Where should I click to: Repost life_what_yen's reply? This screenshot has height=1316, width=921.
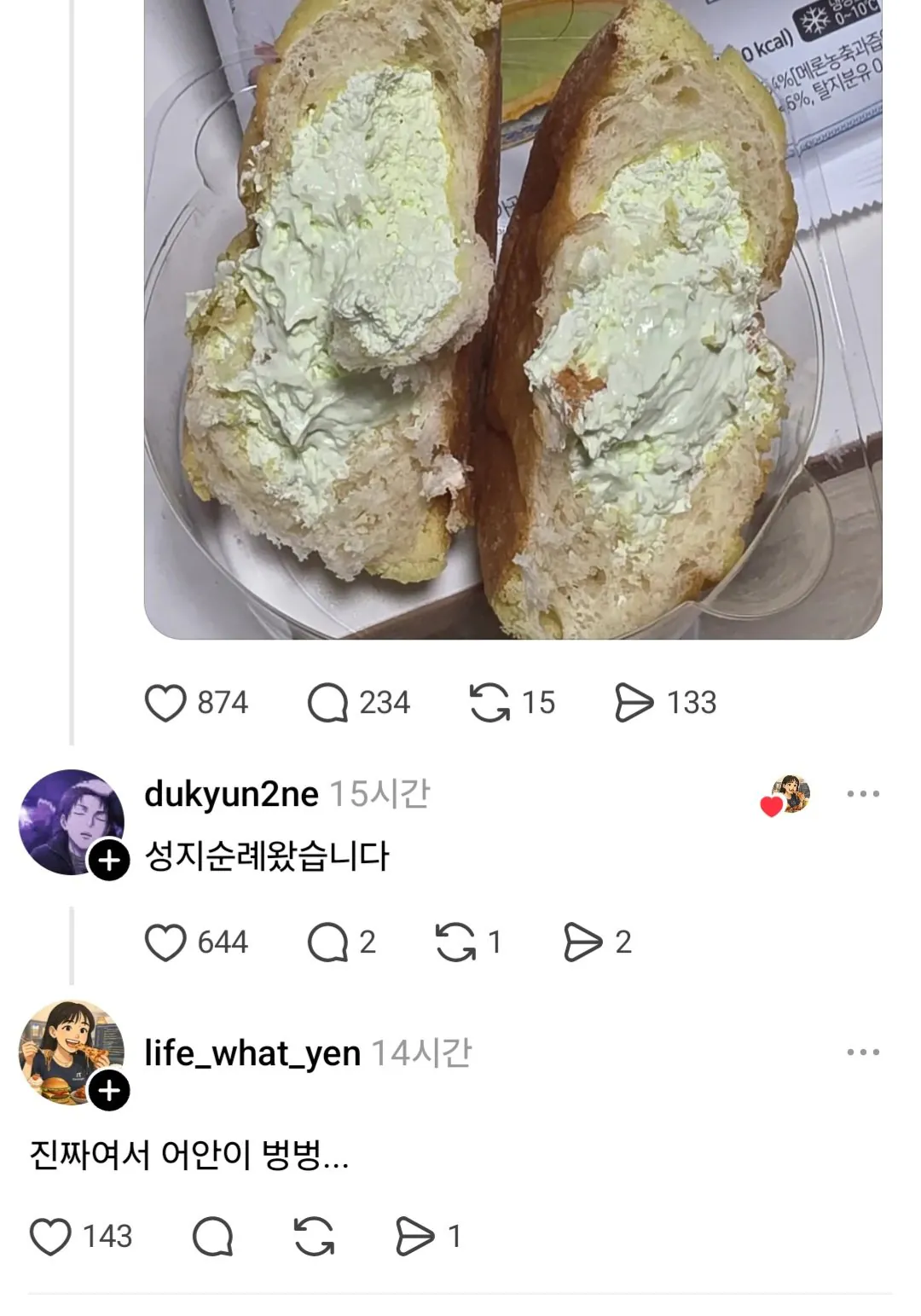pyautogui.click(x=314, y=1238)
